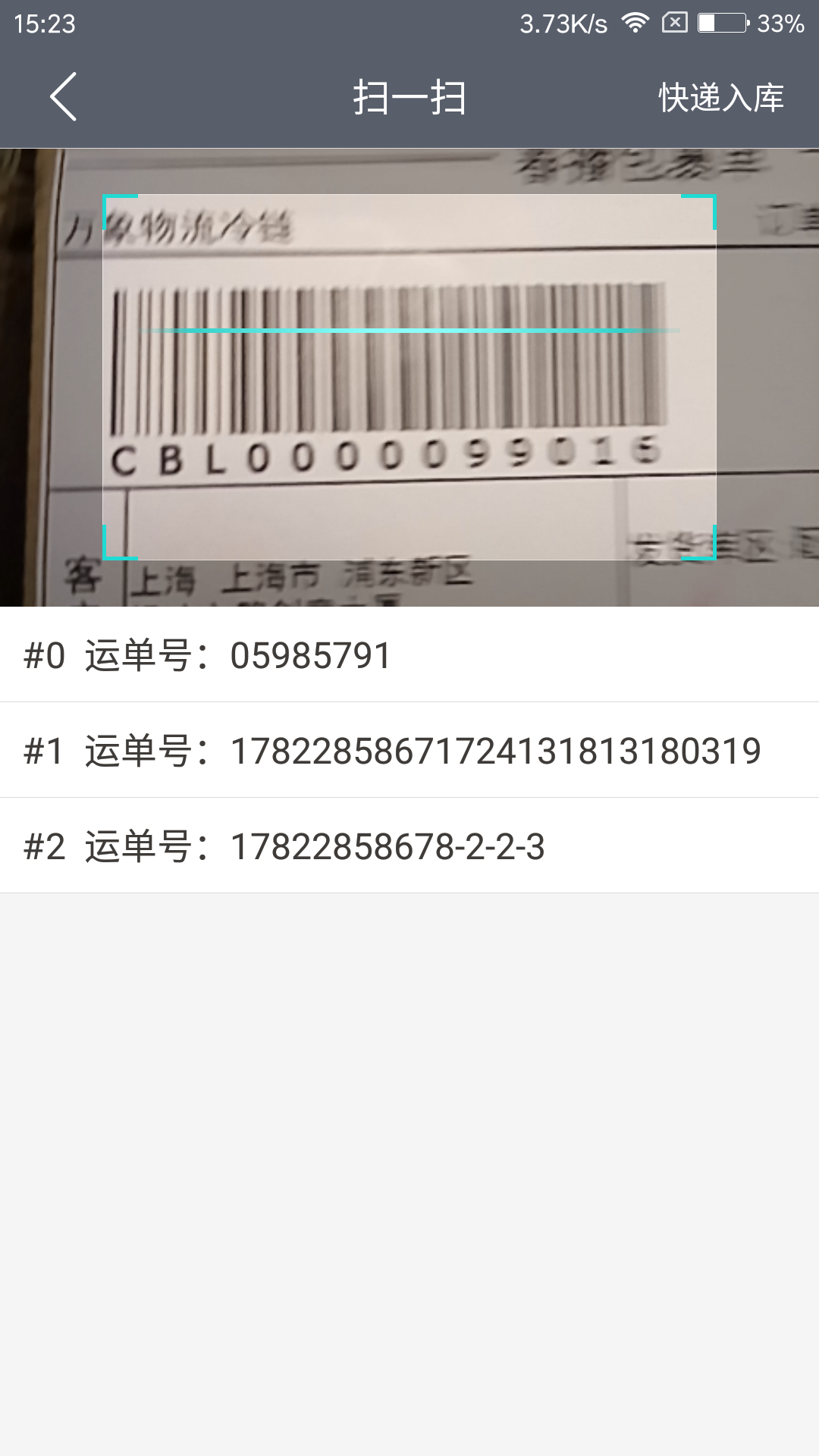Open scanned waybill #0 05985791
819x1456 pixels.
coord(409,655)
